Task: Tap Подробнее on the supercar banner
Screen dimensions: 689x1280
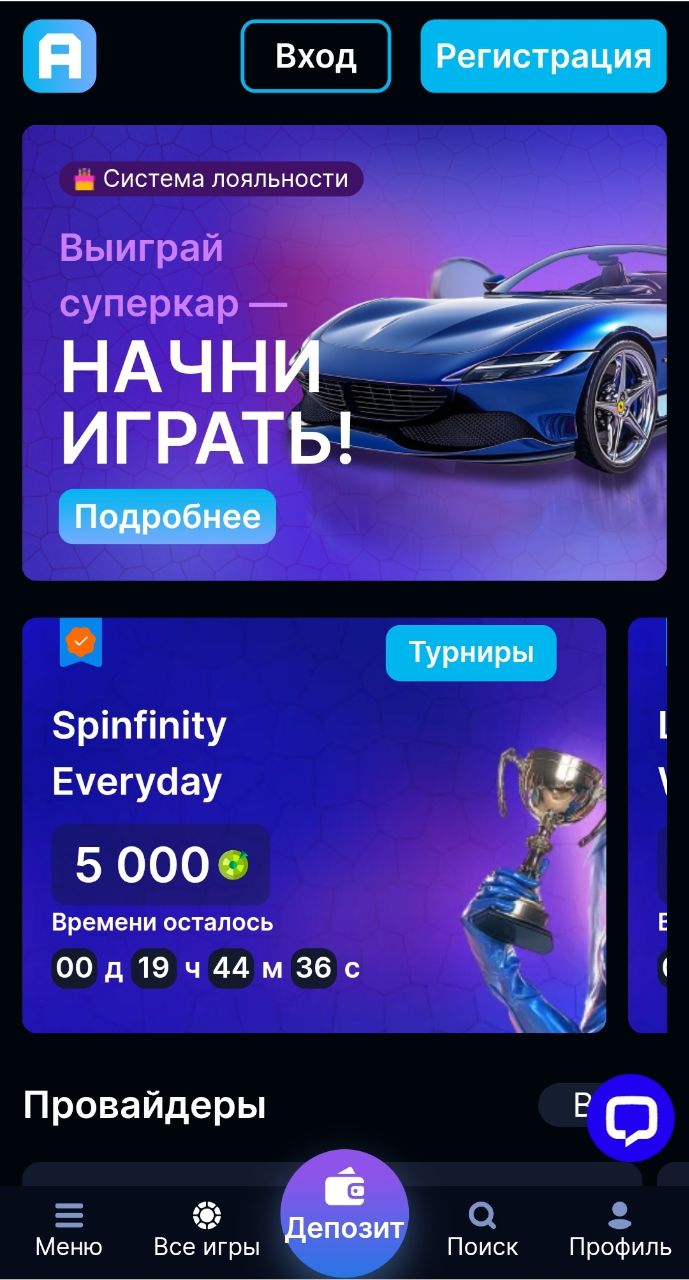Action: click(x=167, y=516)
